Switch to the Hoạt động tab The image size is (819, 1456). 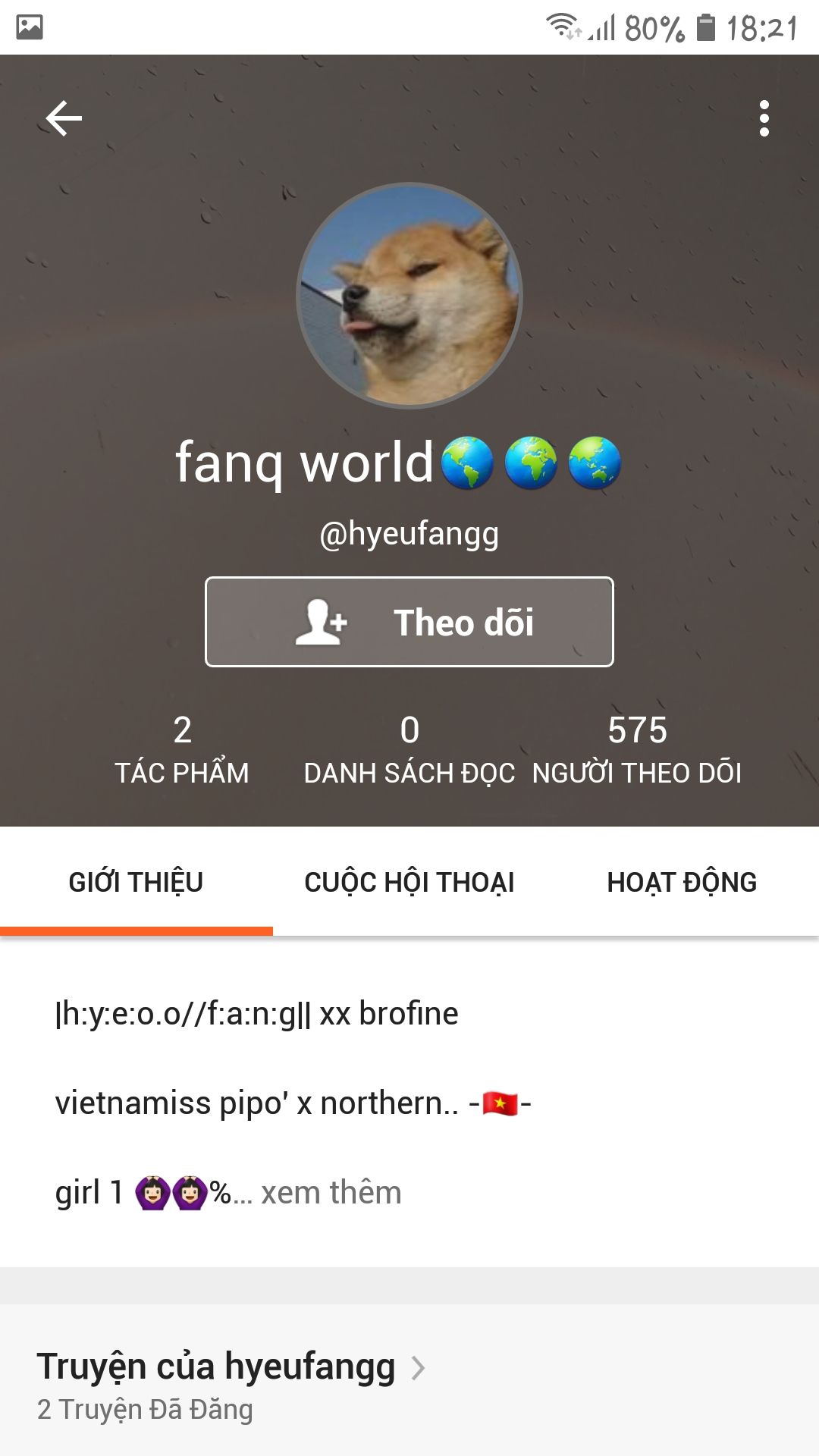682,882
